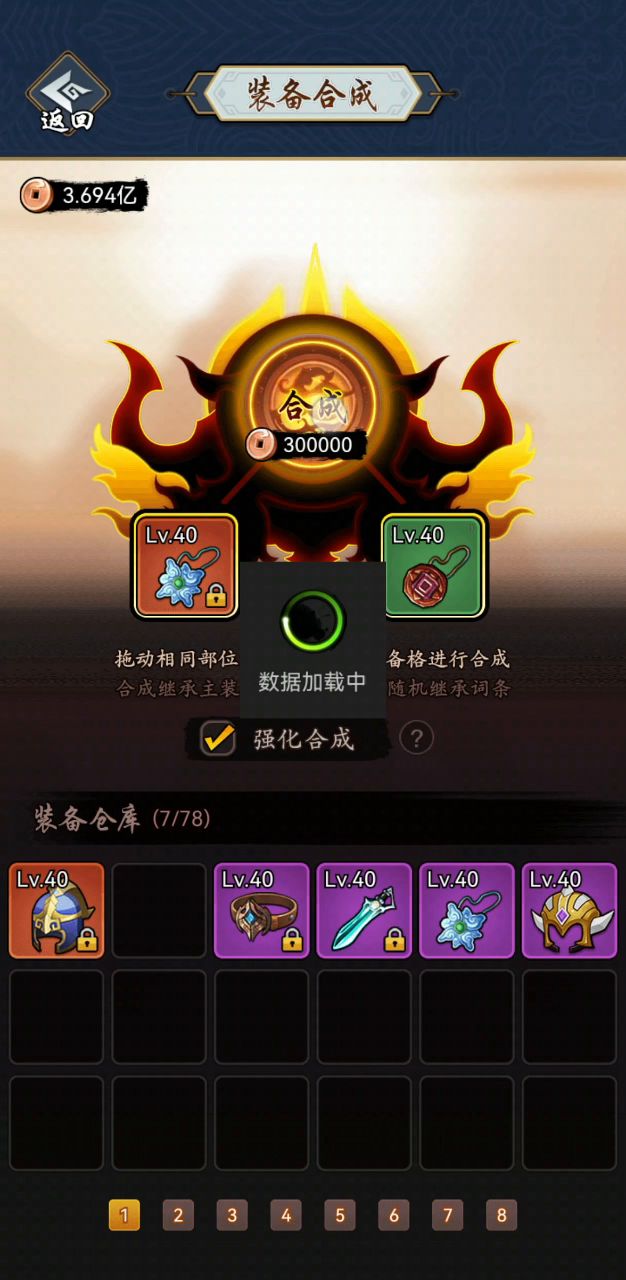Go to warehouse page 8
This screenshot has height=1280, width=626.
click(502, 1215)
